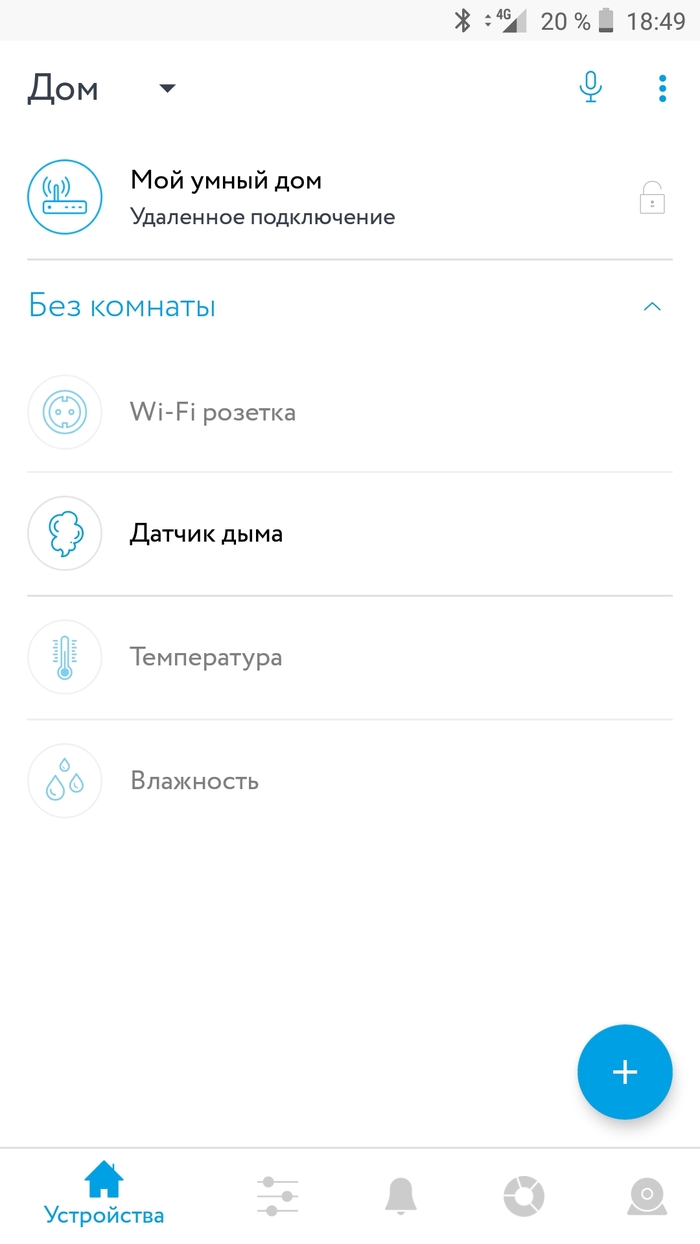The width and height of the screenshot is (700, 1244).
Task: Open the Wi-Fi розетка device
Action: tap(212, 412)
